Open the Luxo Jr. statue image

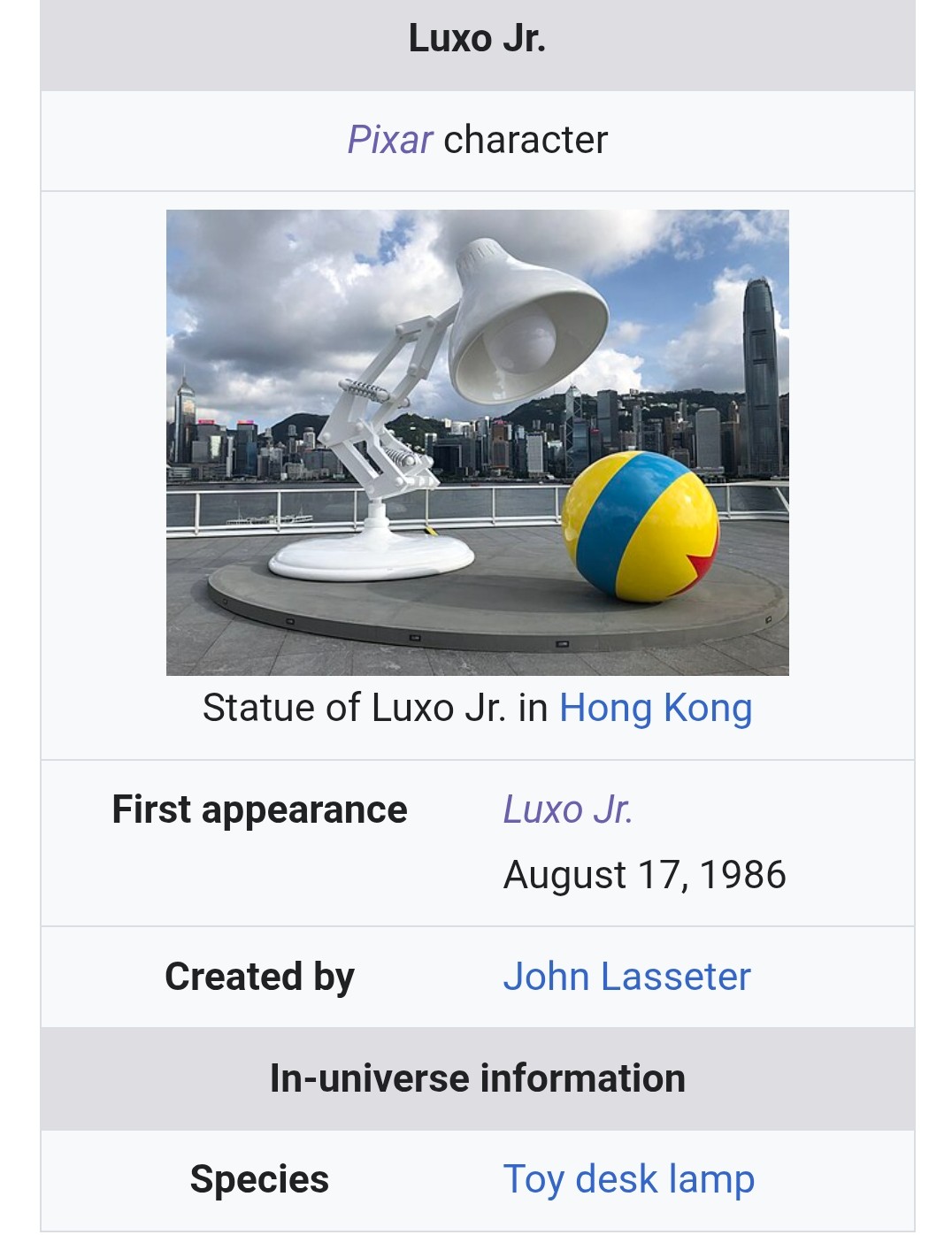pyautogui.click(x=477, y=442)
